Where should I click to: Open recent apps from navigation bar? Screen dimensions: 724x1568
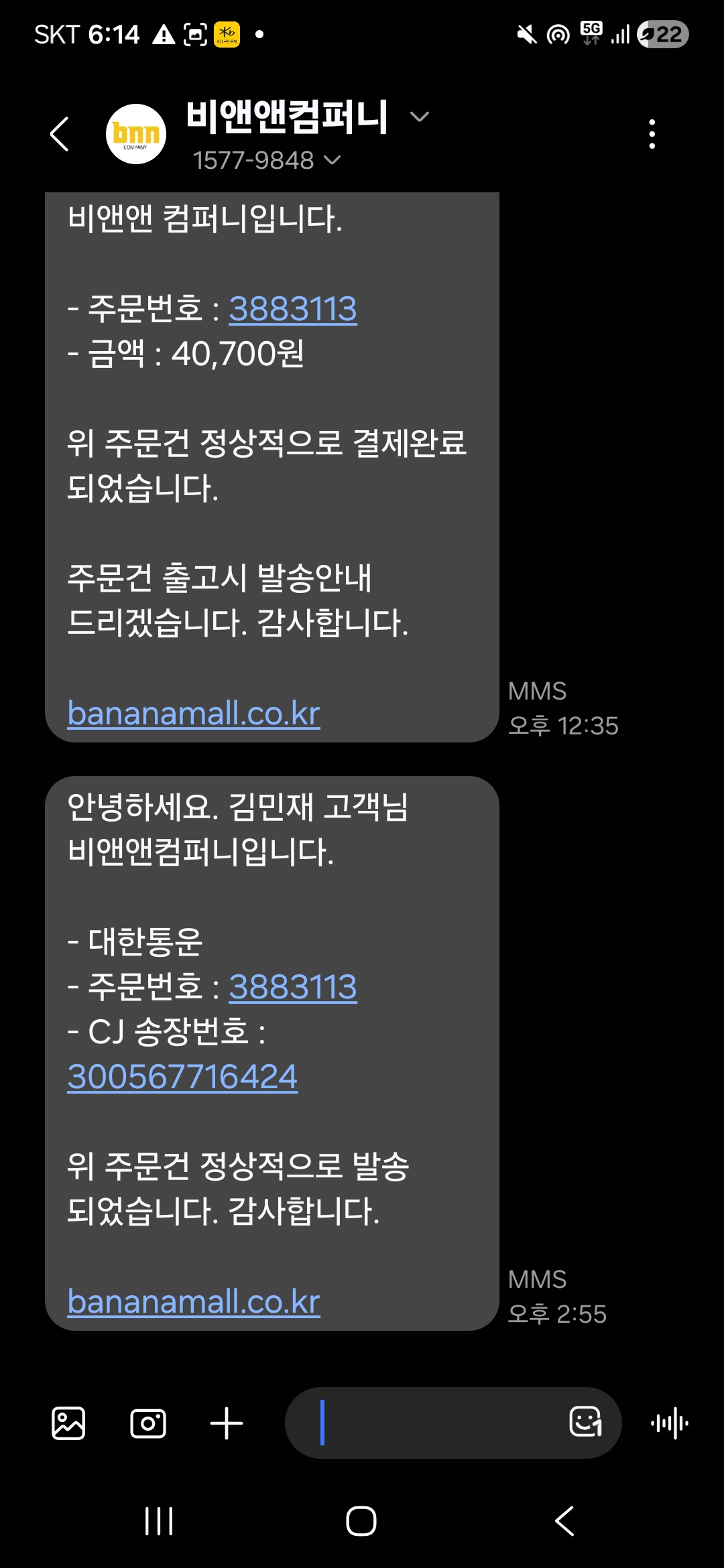coord(159,1521)
